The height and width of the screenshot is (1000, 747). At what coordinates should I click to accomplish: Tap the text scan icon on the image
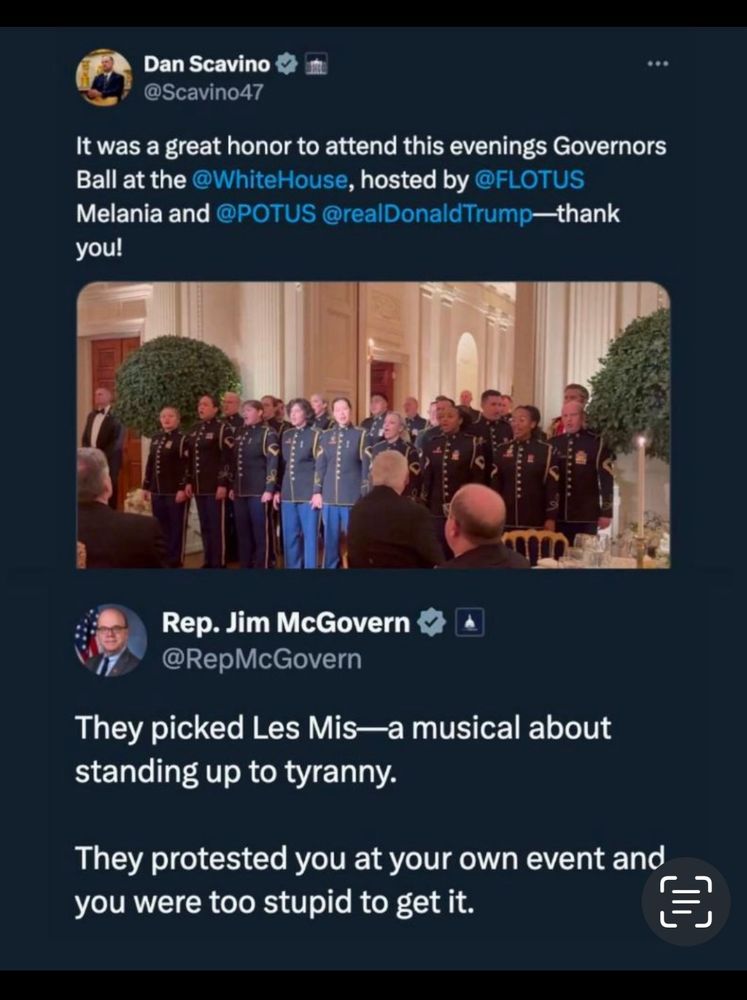tap(686, 901)
